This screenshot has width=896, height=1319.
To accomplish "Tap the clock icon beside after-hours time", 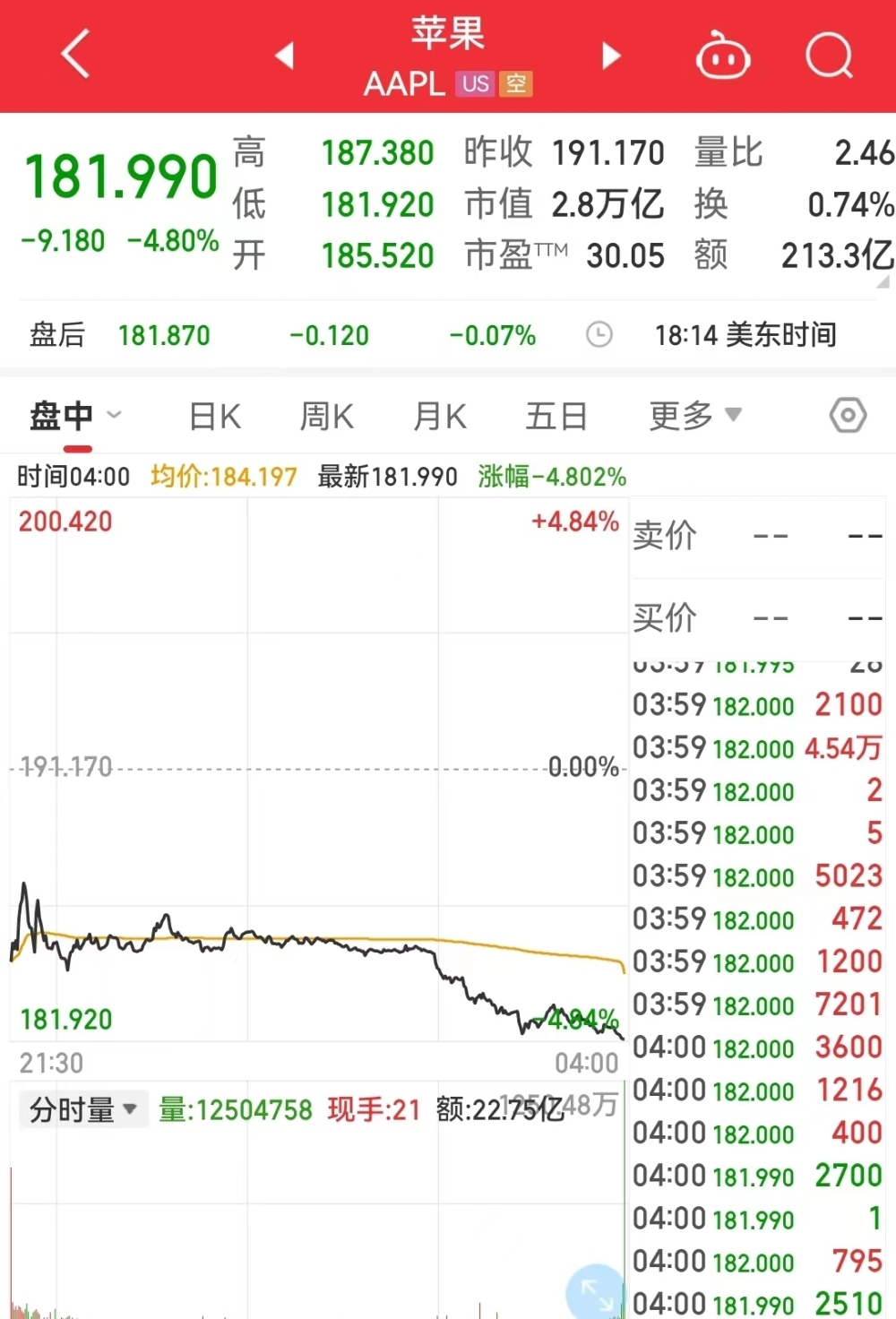I will pos(599,334).
